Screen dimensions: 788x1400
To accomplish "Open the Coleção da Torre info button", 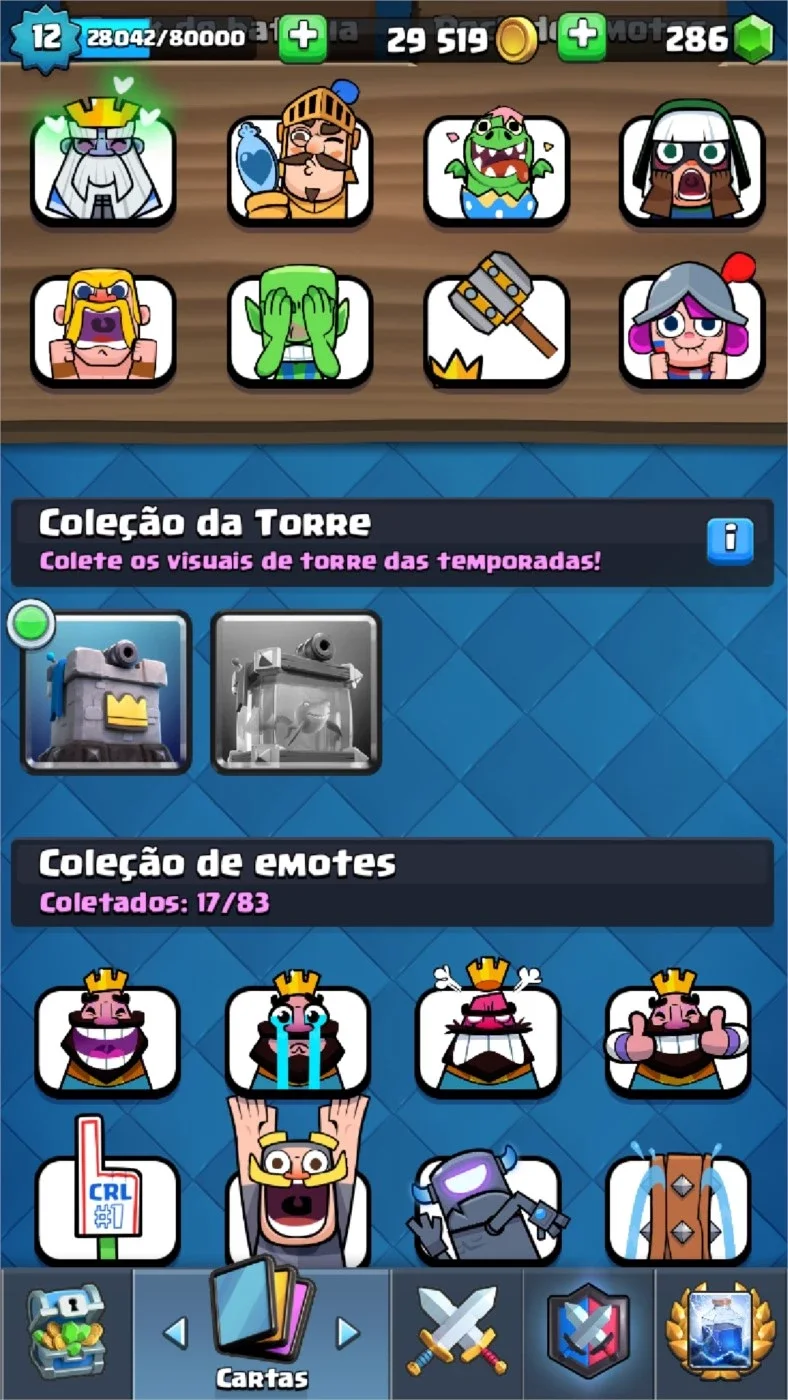I will (731, 540).
